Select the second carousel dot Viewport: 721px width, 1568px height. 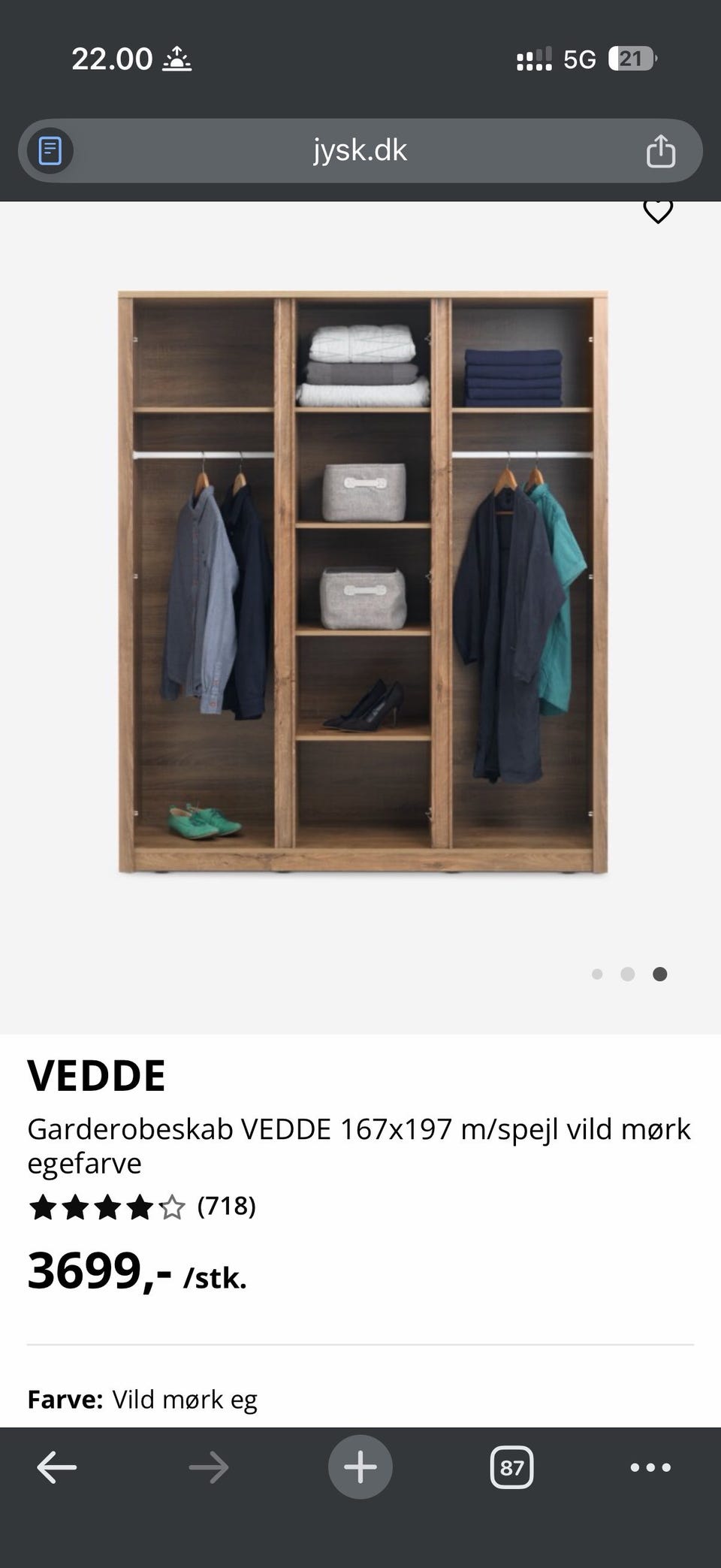(629, 974)
